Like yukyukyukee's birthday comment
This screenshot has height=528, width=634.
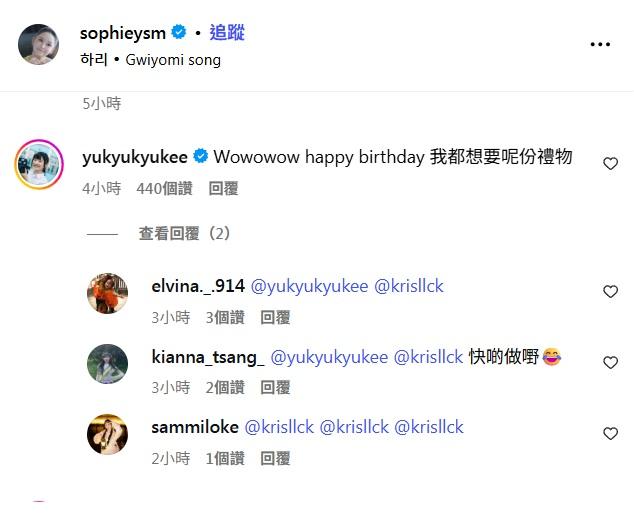click(x=610, y=163)
